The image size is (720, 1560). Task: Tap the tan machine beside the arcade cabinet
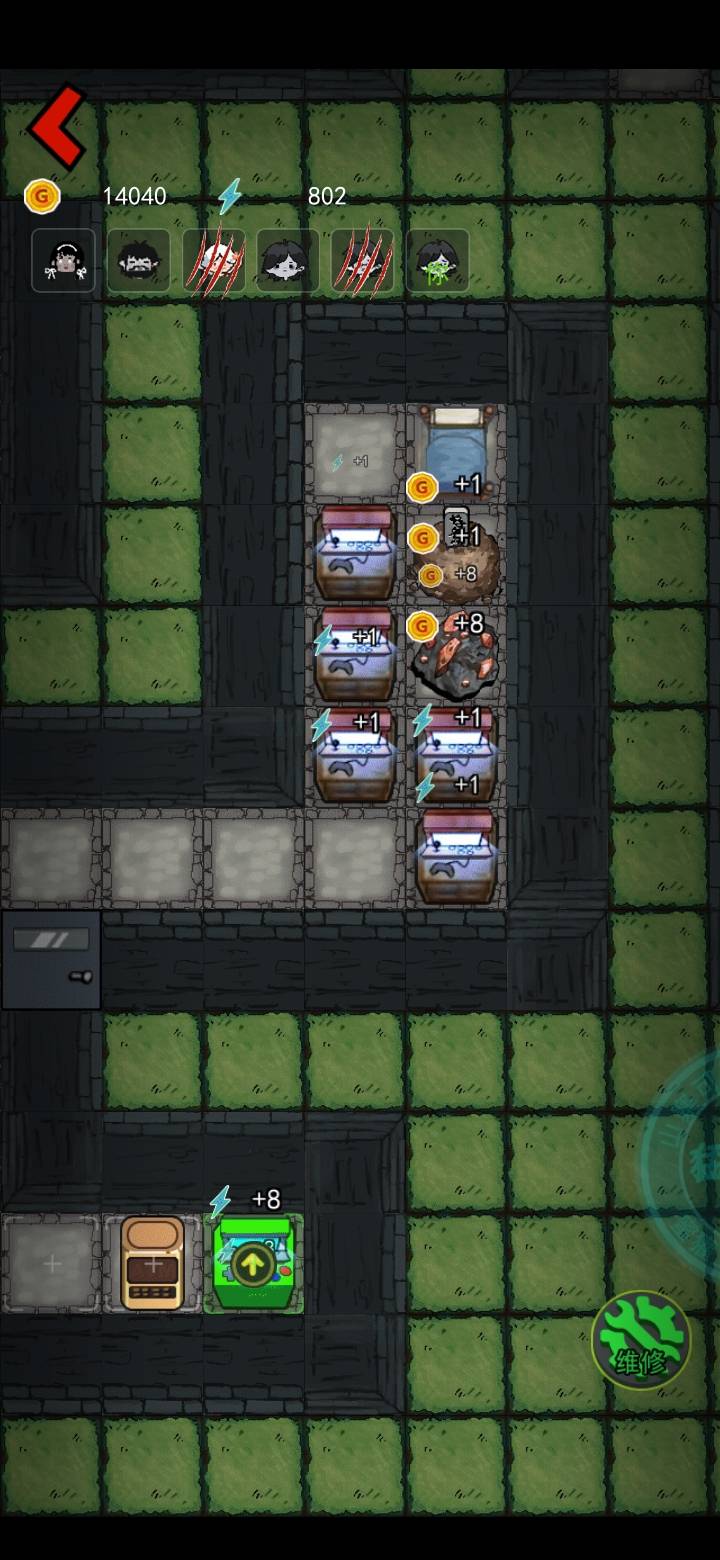click(153, 1264)
